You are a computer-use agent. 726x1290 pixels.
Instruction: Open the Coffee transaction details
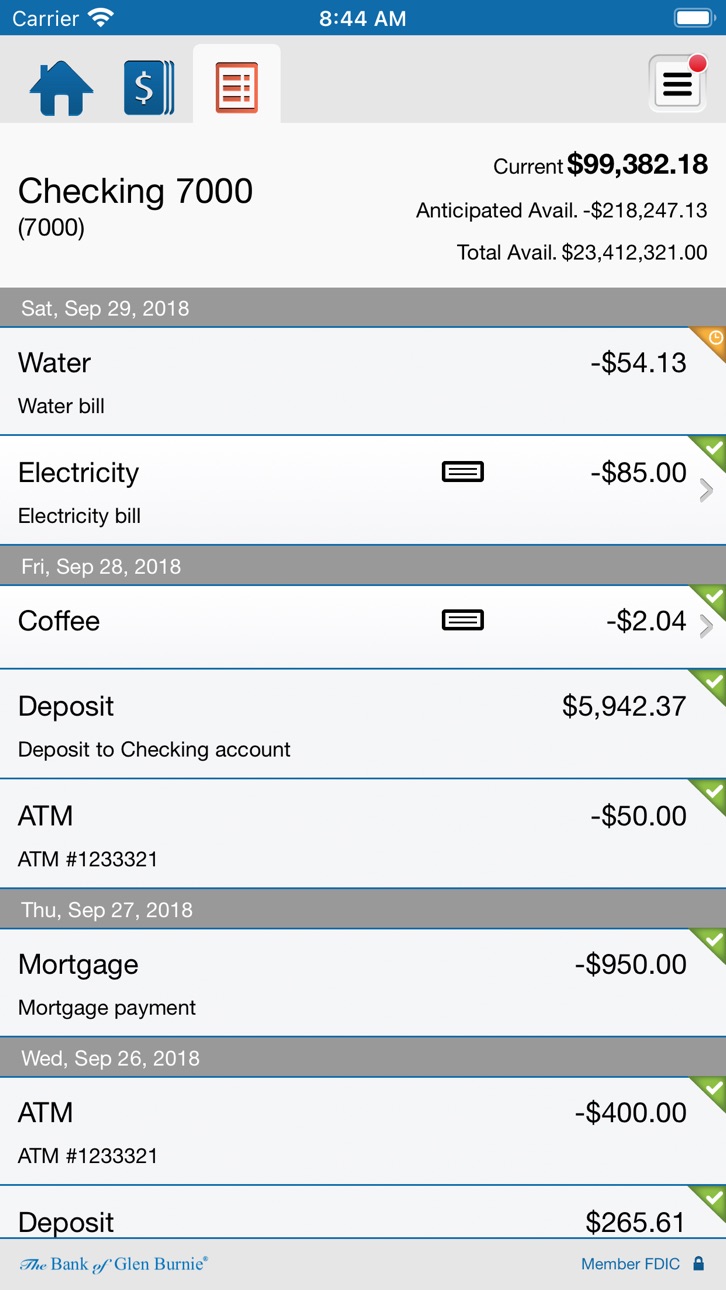click(363, 626)
